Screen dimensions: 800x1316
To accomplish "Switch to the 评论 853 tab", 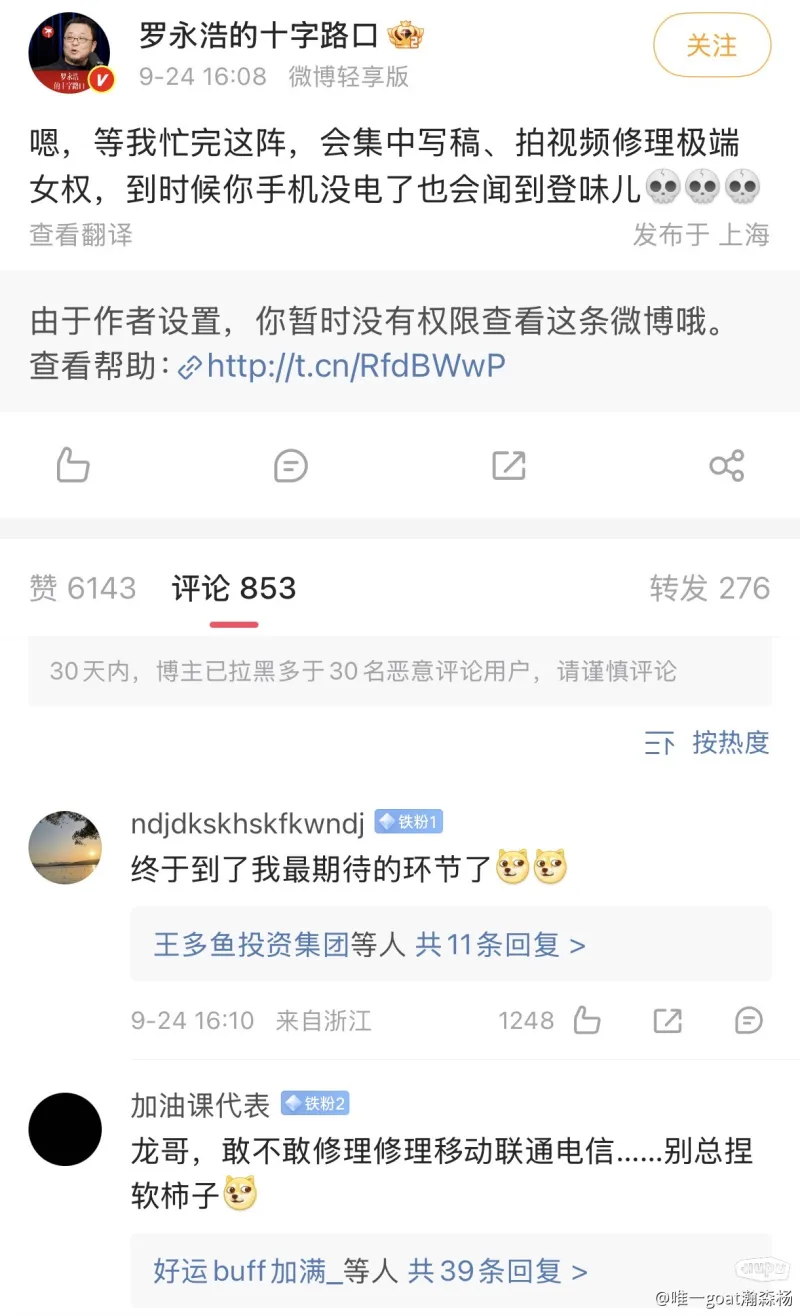I will click(x=234, y=588).
